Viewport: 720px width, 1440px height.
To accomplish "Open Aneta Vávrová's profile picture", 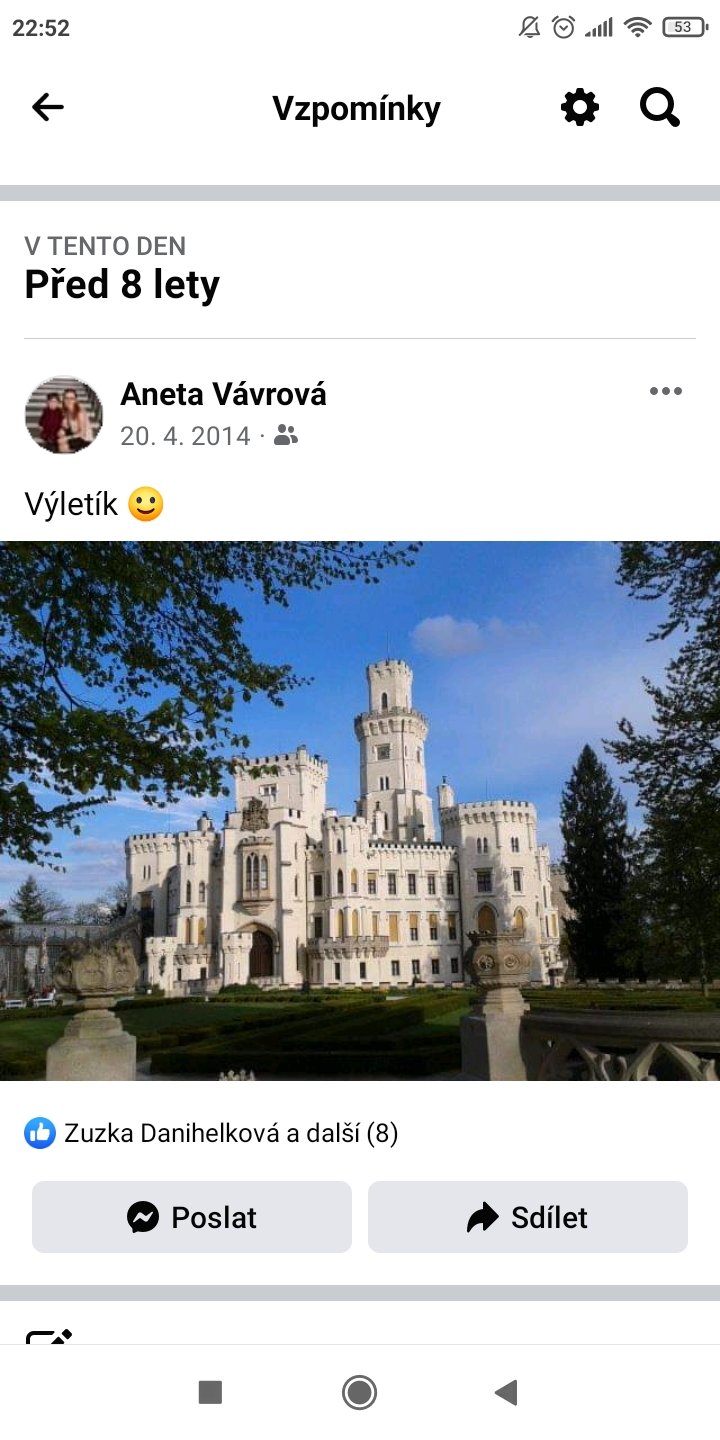I will (64, 415).
